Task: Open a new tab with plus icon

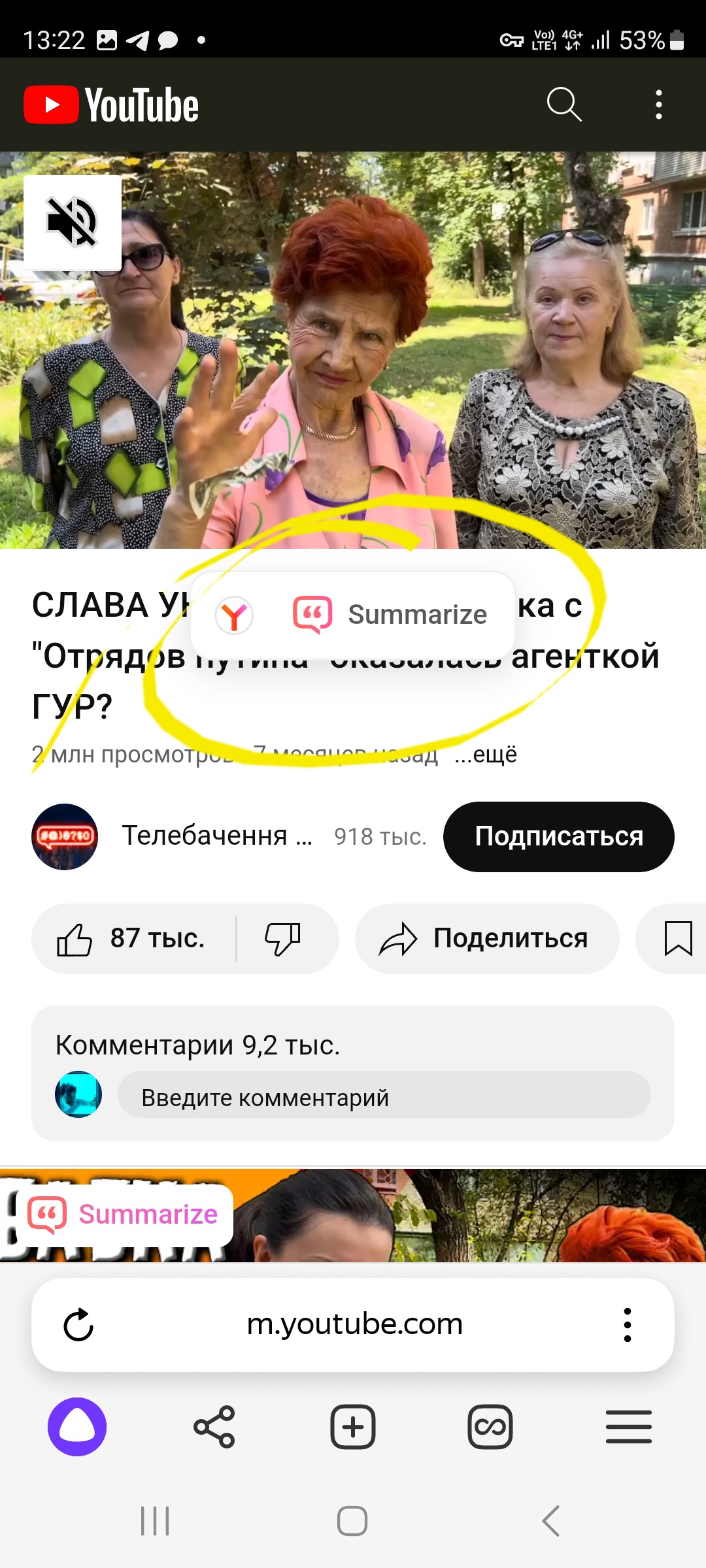Action: (353, 1427)
